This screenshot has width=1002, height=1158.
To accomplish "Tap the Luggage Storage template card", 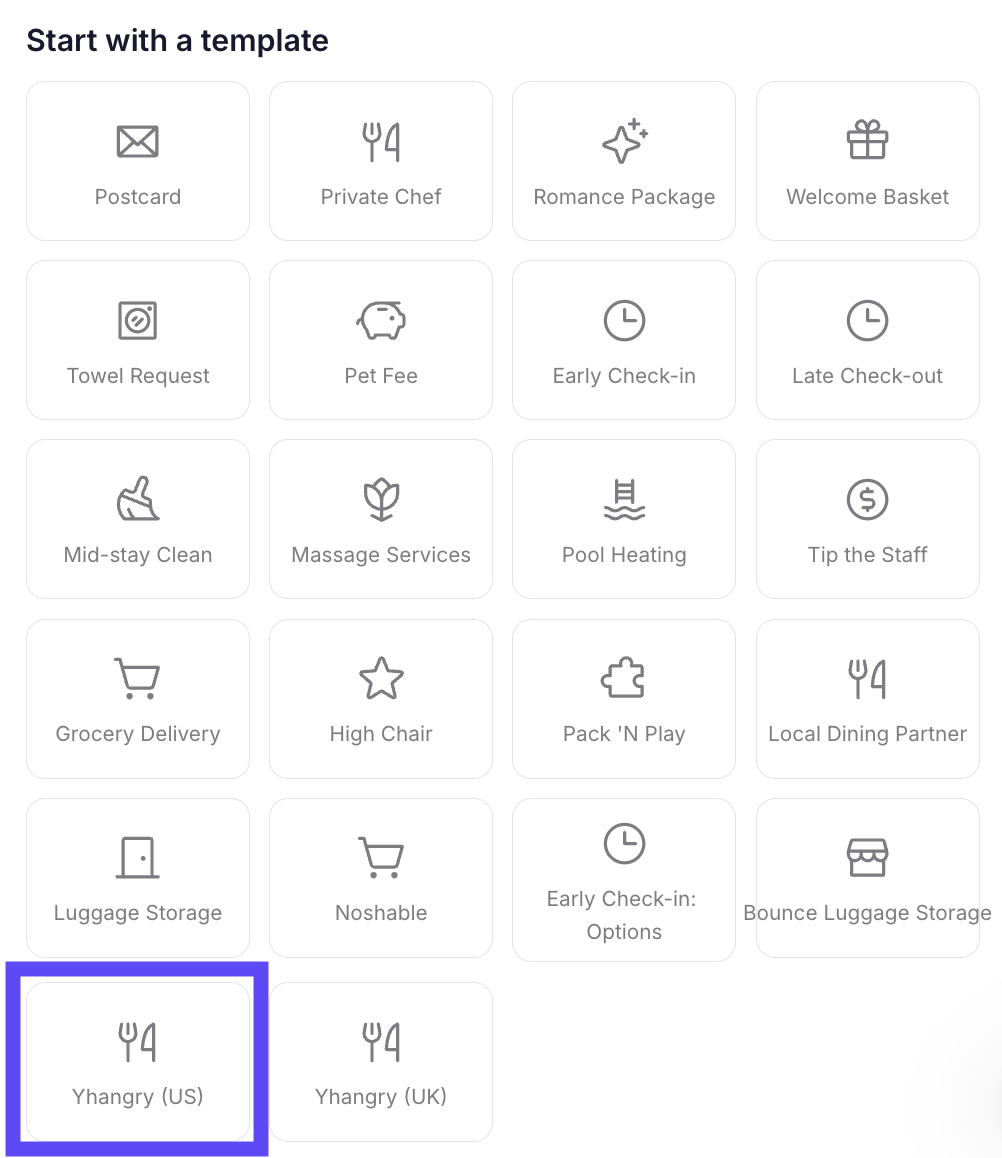I will (x=138, y=877).
